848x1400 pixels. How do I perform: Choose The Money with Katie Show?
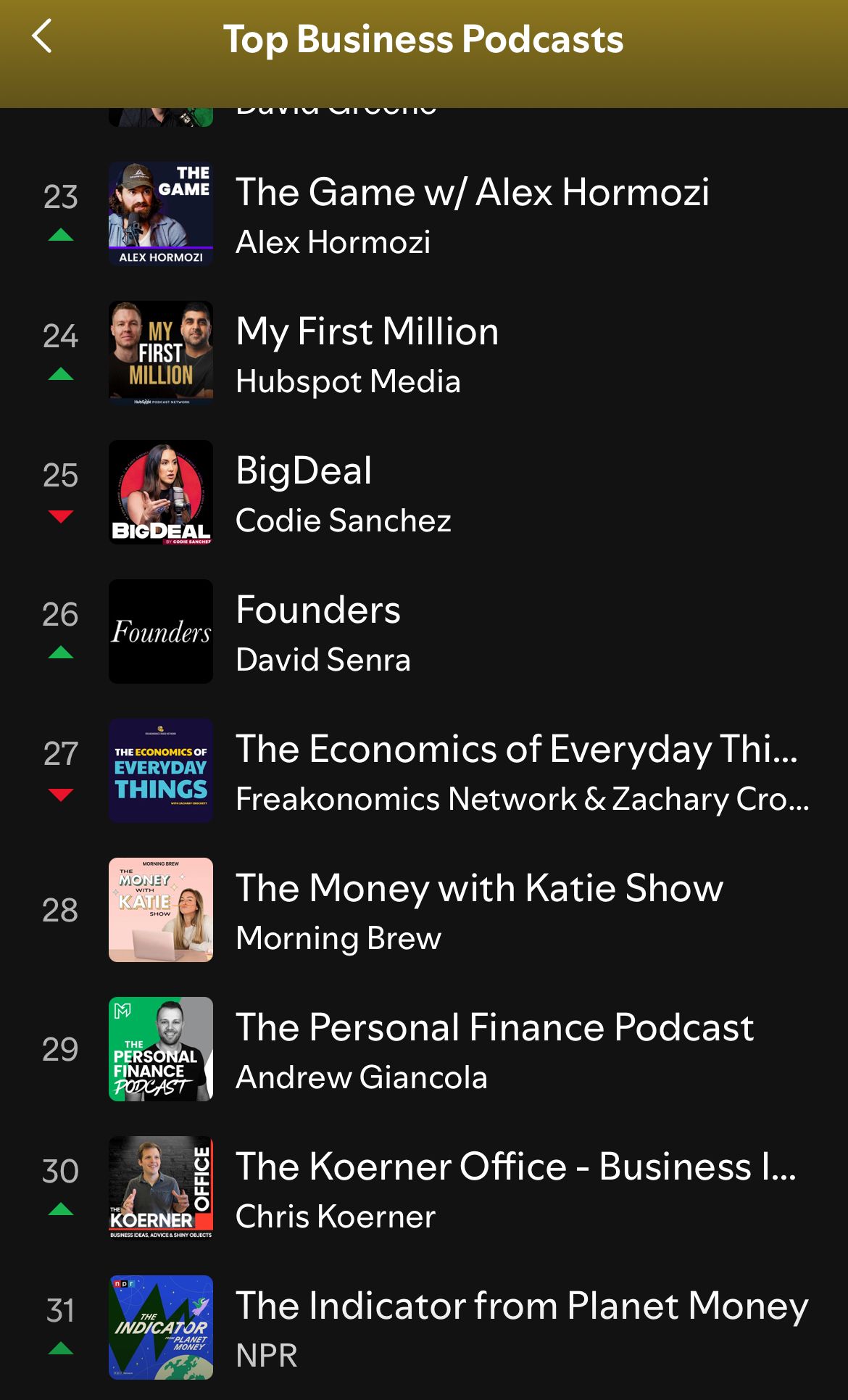click(x=479, y=910)
